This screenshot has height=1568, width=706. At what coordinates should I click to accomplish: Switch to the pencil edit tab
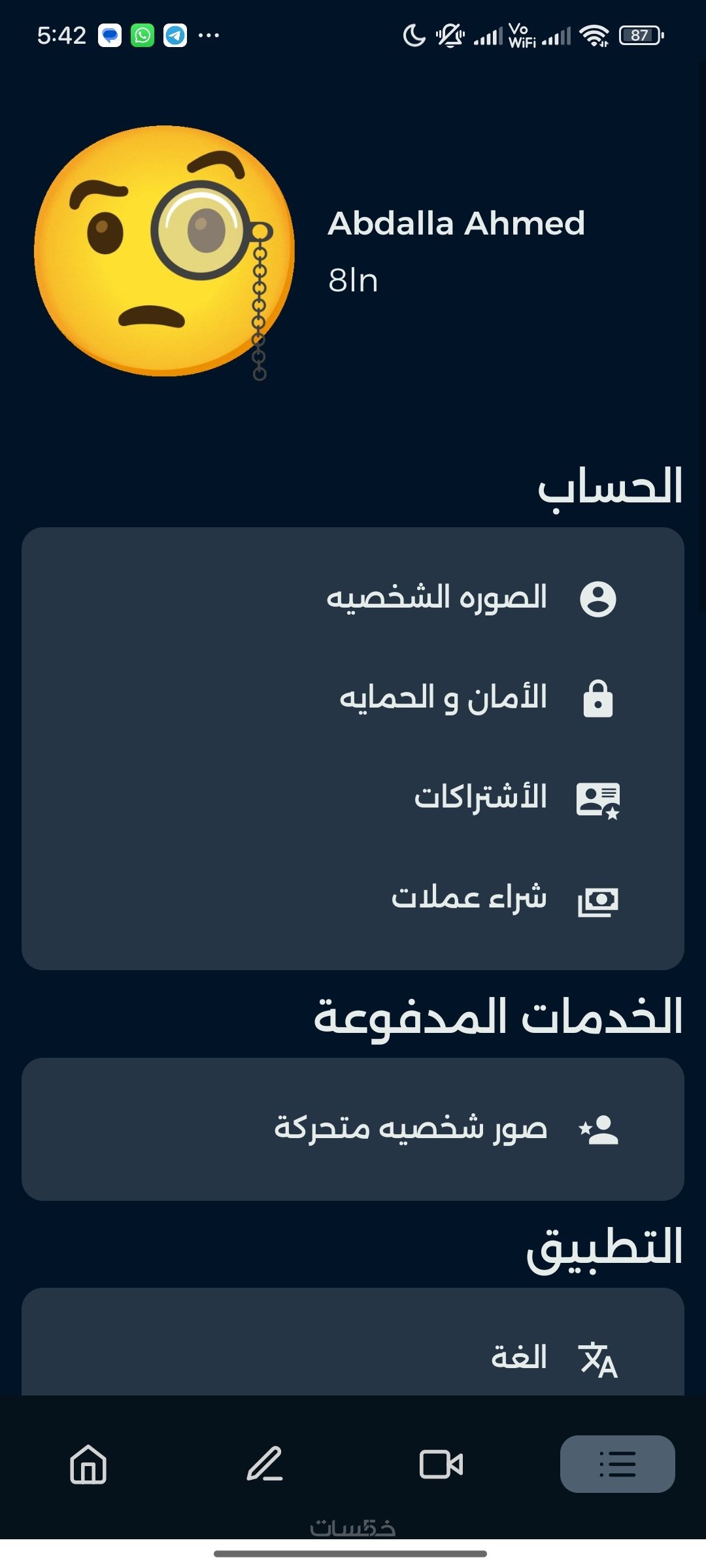tap(265, 1464)
